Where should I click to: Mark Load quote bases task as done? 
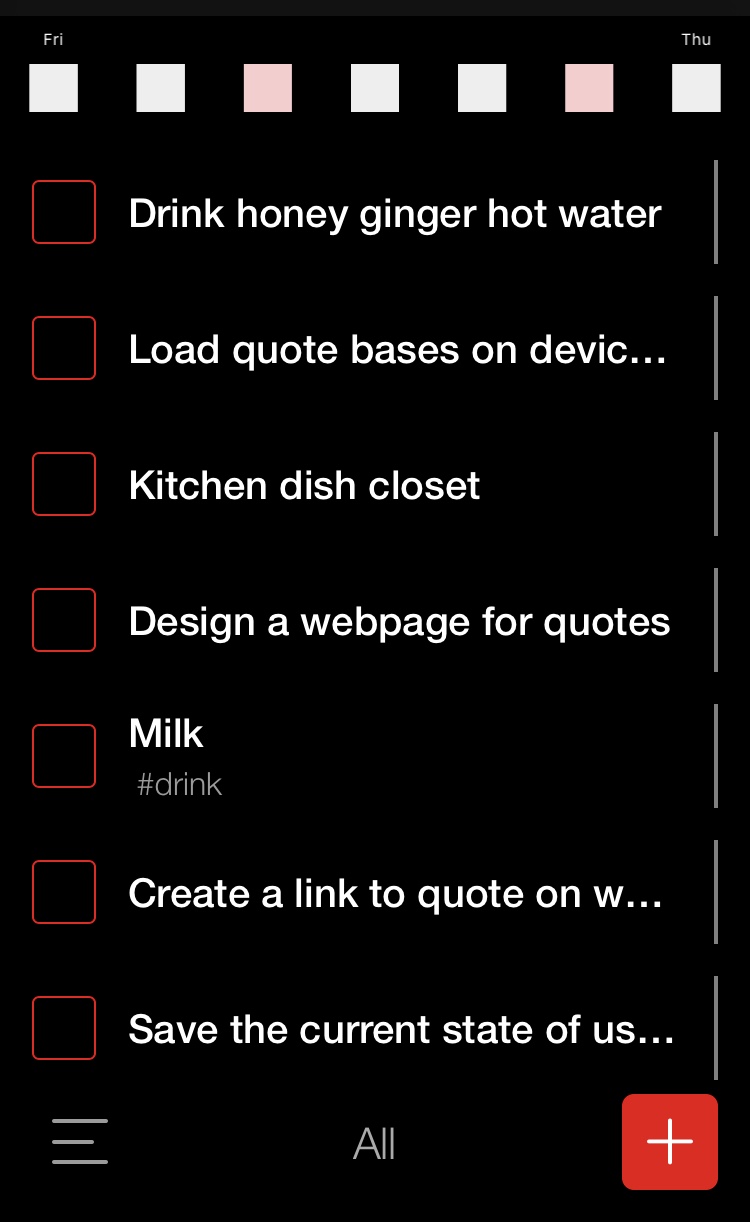click(64, 348)
